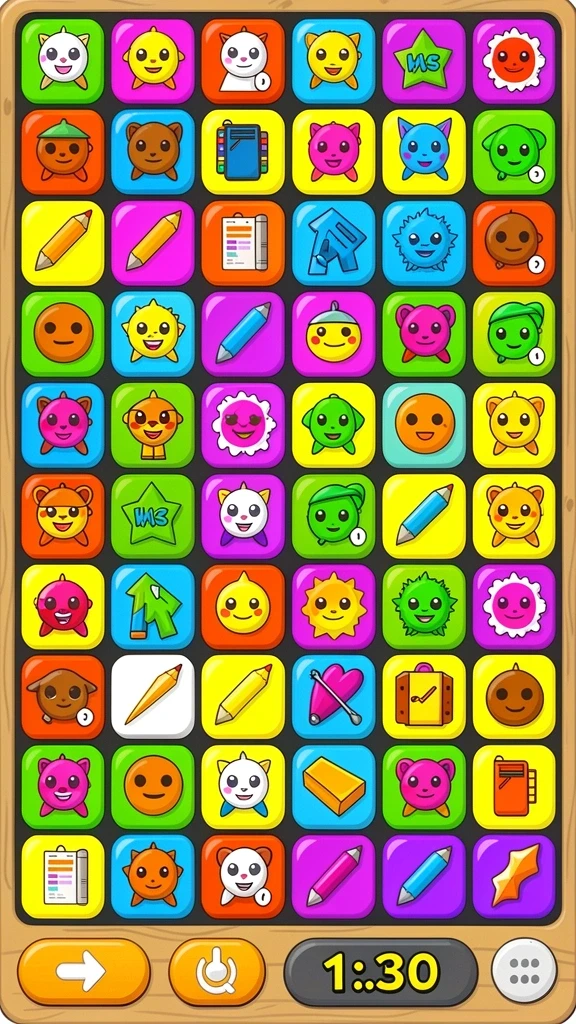This screenshot has height=1024, width=576.
Task: Select the brown suitcase tile
Action: pos(424,697)
